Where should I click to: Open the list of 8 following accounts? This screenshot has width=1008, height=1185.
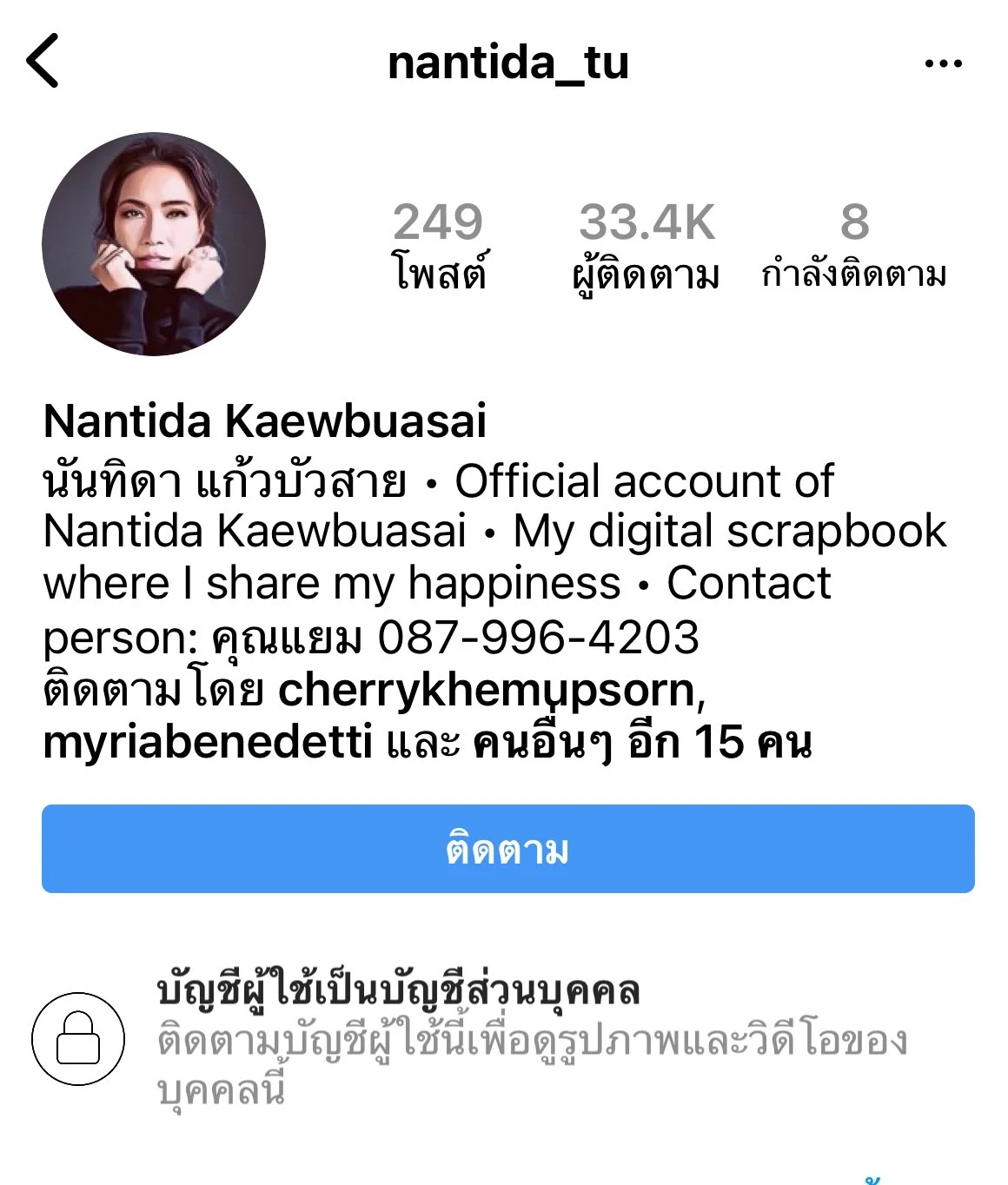point(853,244)
